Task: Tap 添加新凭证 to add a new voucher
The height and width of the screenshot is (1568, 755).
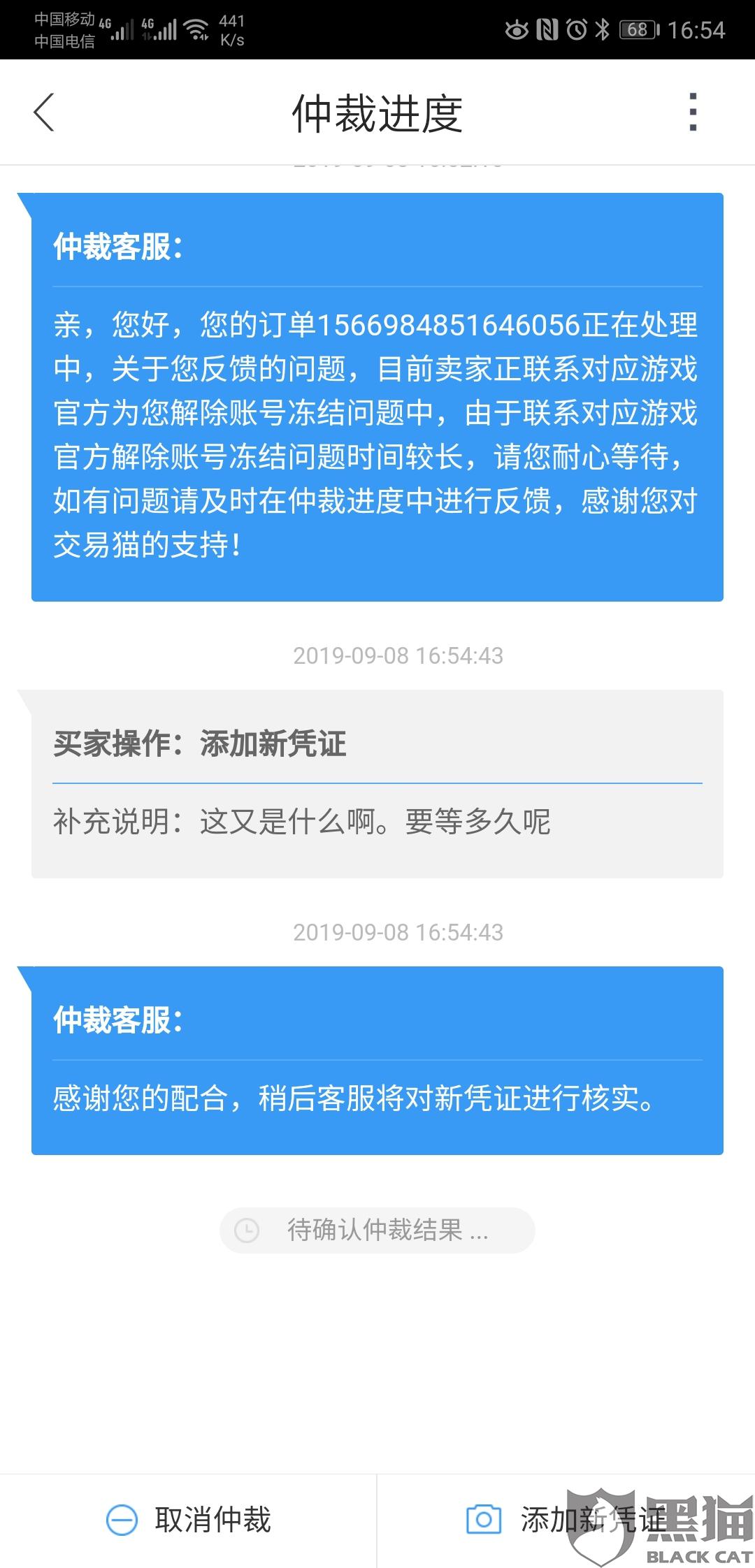Action: click(x=566, y=1520)
